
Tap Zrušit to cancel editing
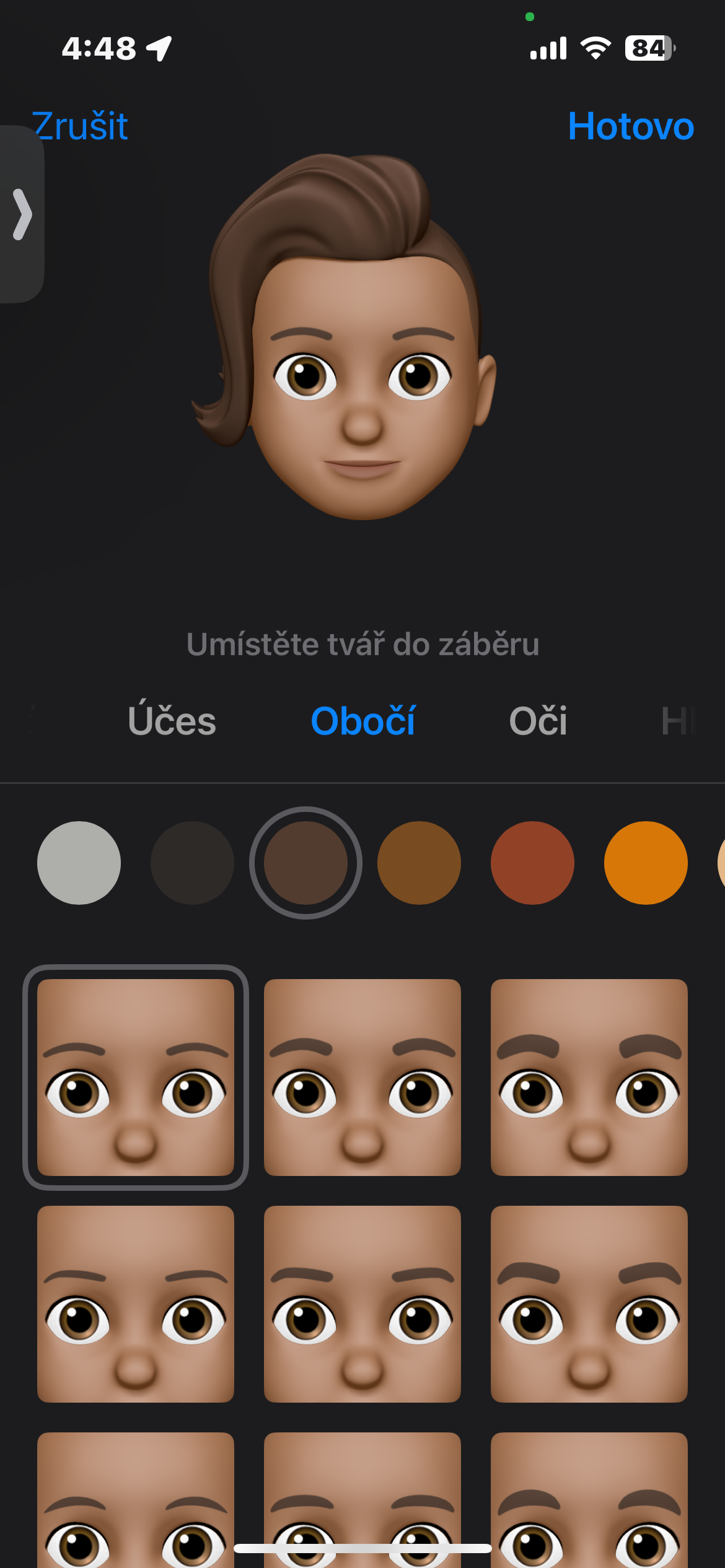[x=80, y=126]
